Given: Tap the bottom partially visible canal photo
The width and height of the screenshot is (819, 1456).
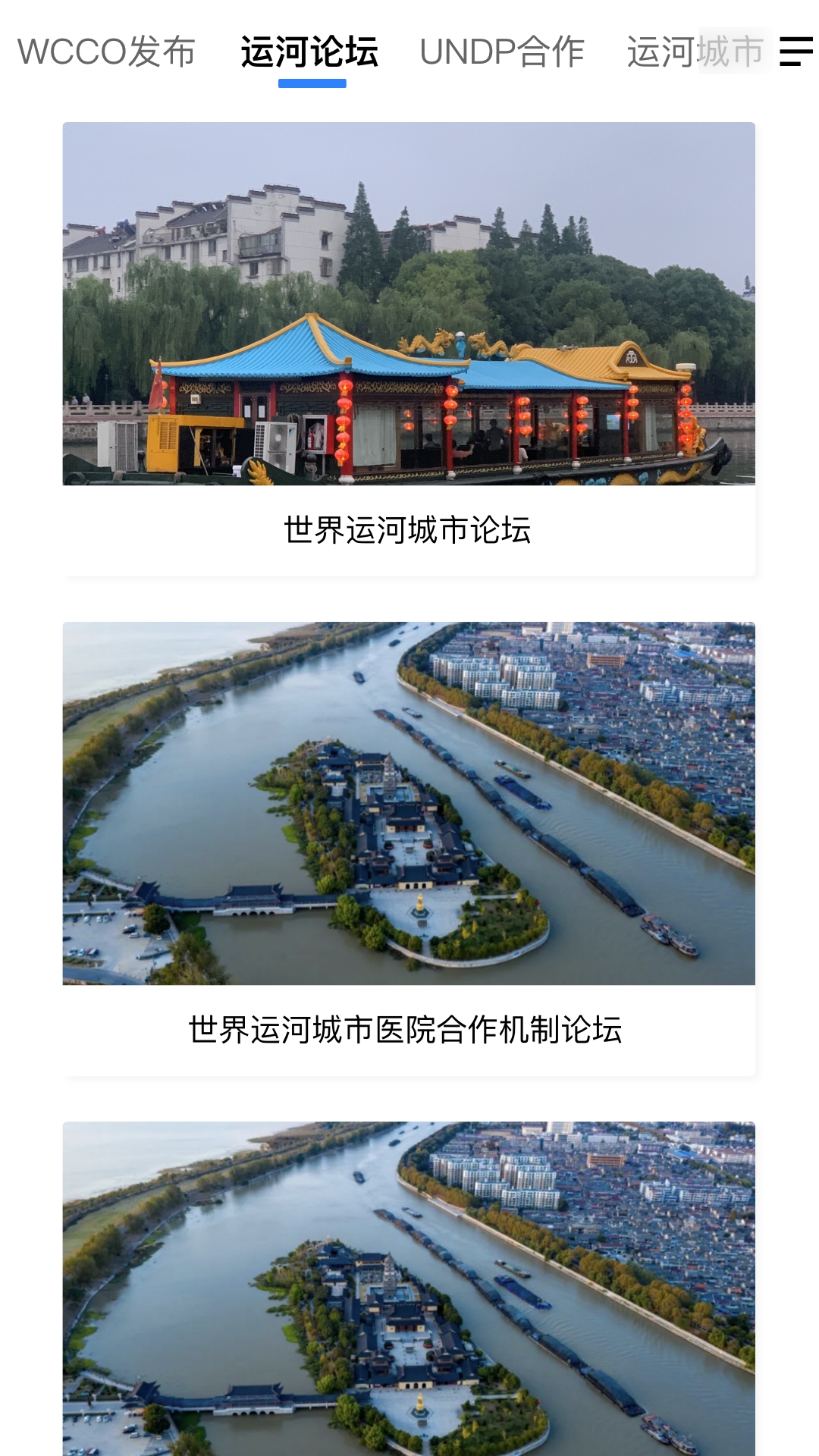Looking at the screenshot, I should (x=409, y=1289).
